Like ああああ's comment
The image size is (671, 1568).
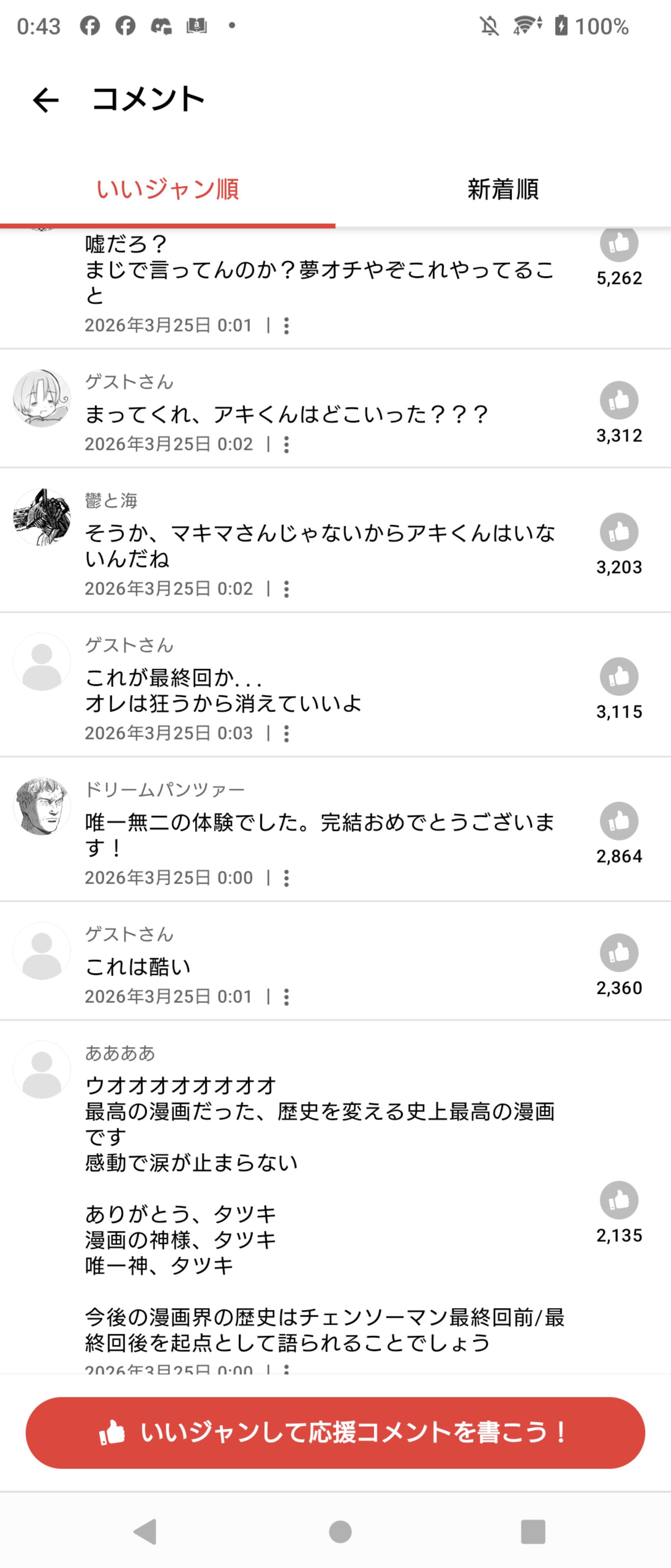tap(619, 1200)
